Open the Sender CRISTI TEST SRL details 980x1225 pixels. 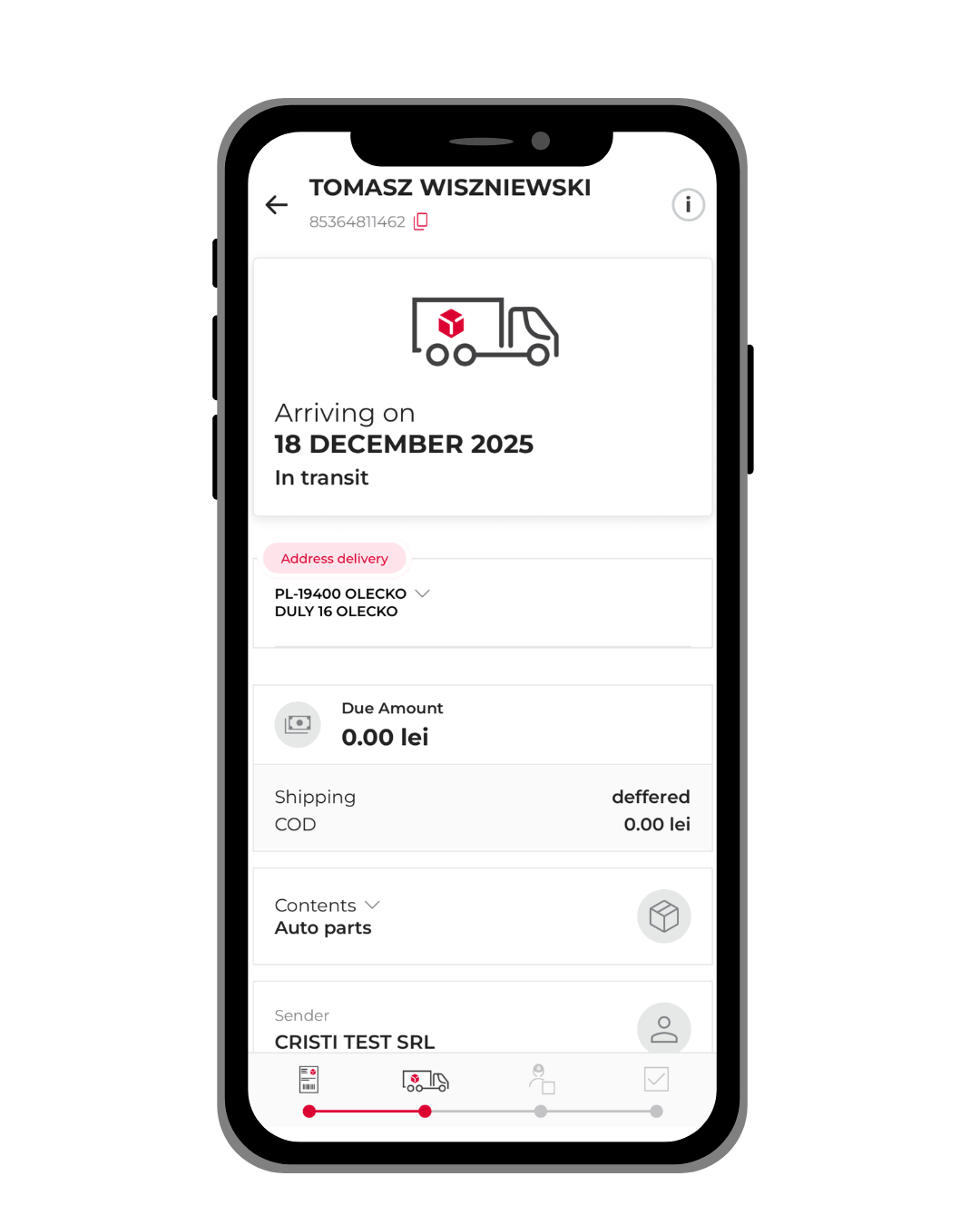(663, 1029)
